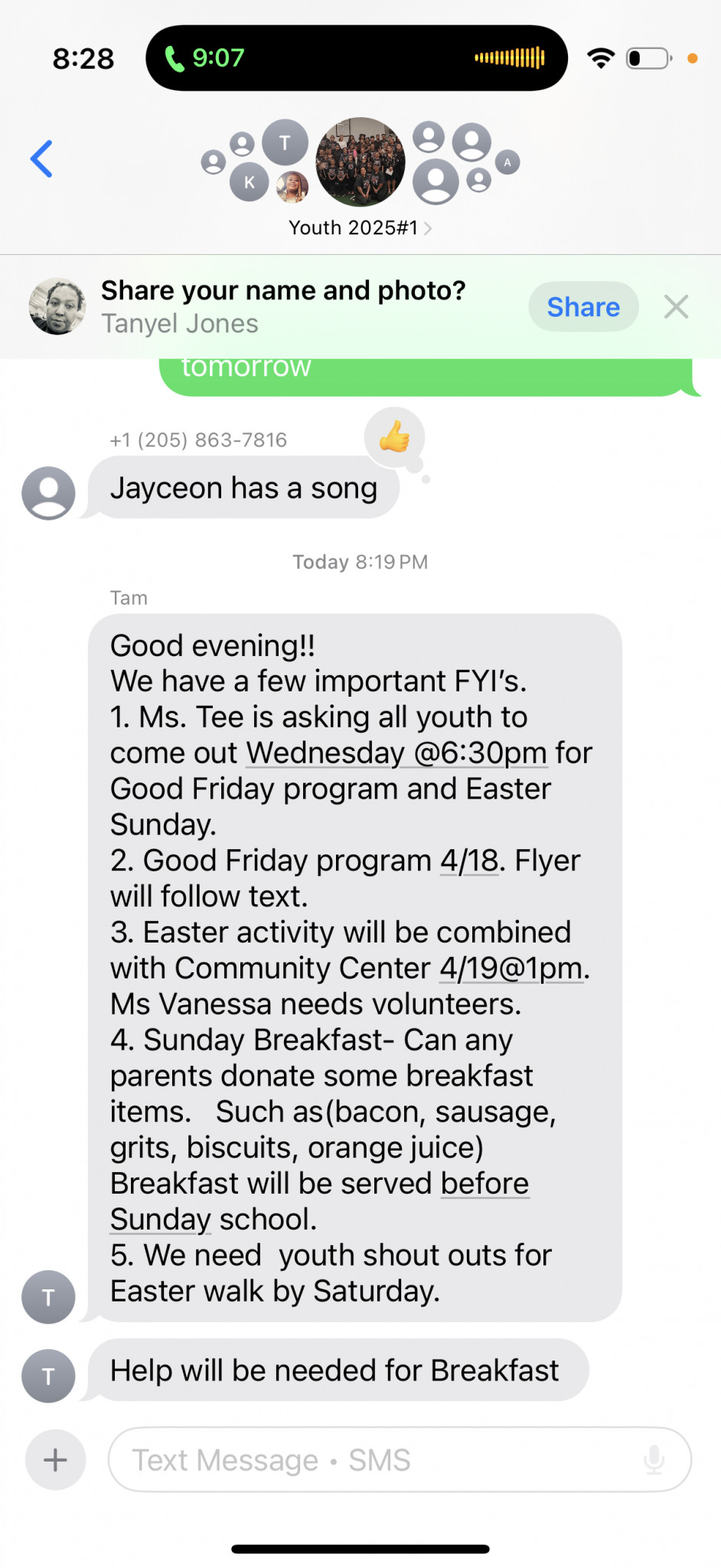This screenshot has height=1568, width=721.
Task: Dismiss the share name and photo banner
Action: pyautogui.click(x=676, y=306)
